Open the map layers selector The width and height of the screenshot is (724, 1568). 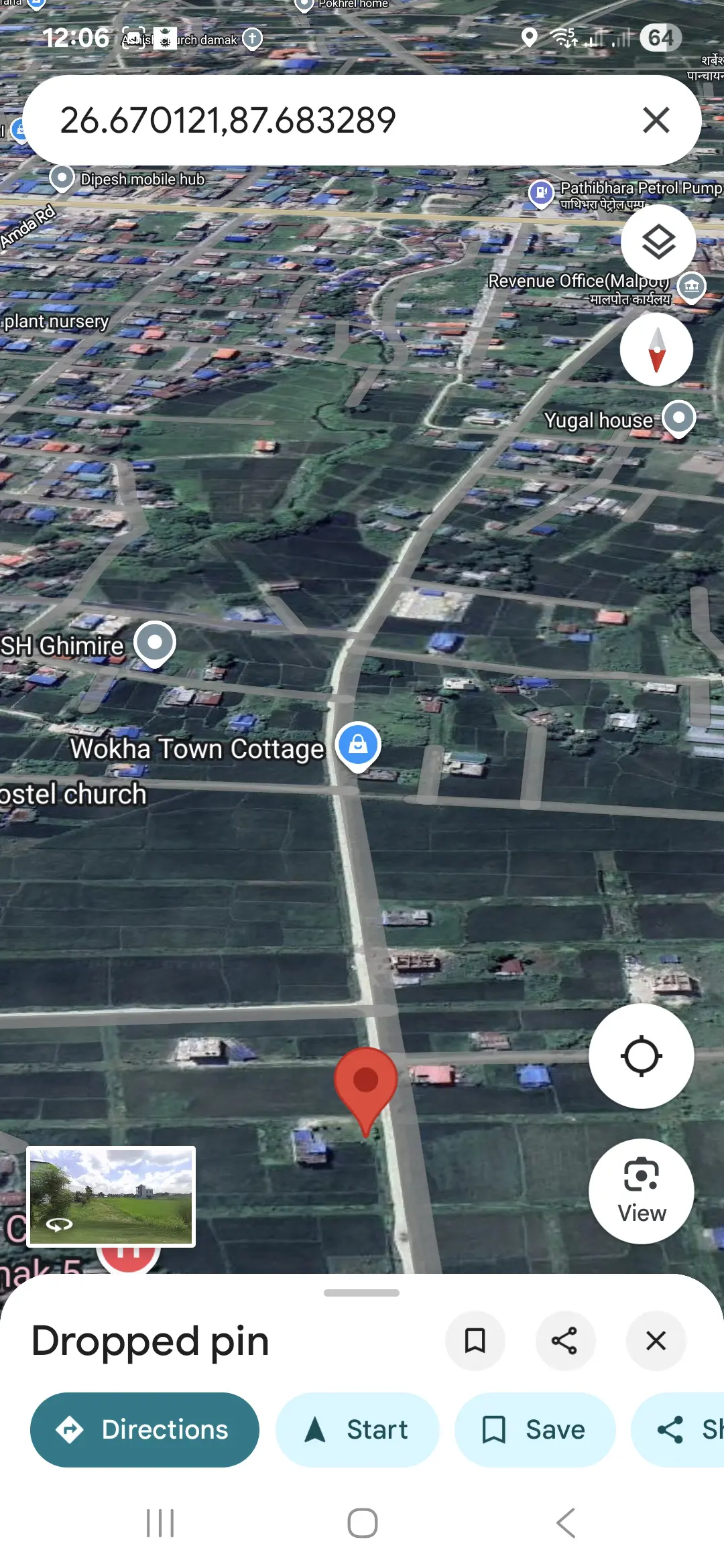[658, 242]
